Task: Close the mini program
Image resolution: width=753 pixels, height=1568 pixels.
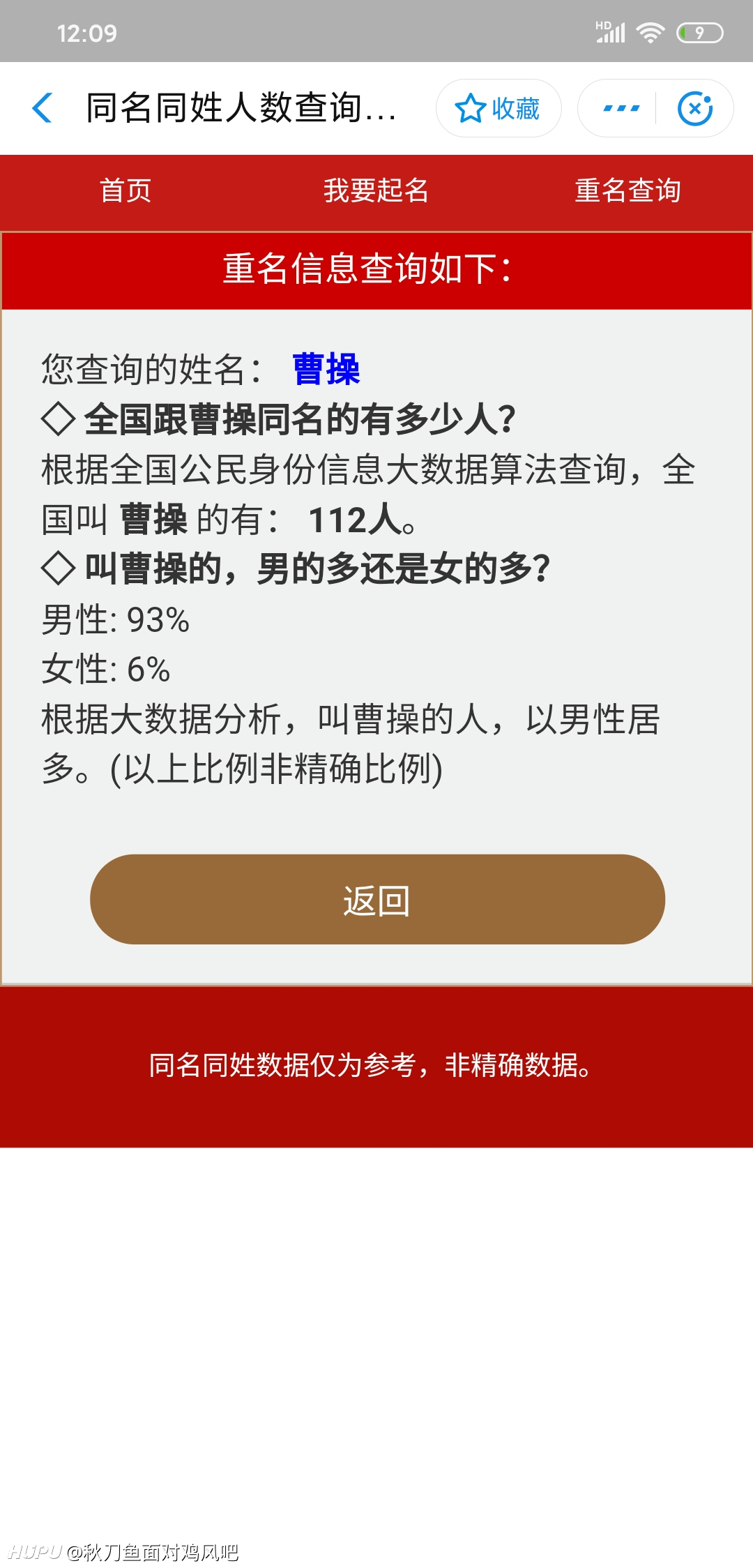Action: pyautogui.click(x=695, y=108)
